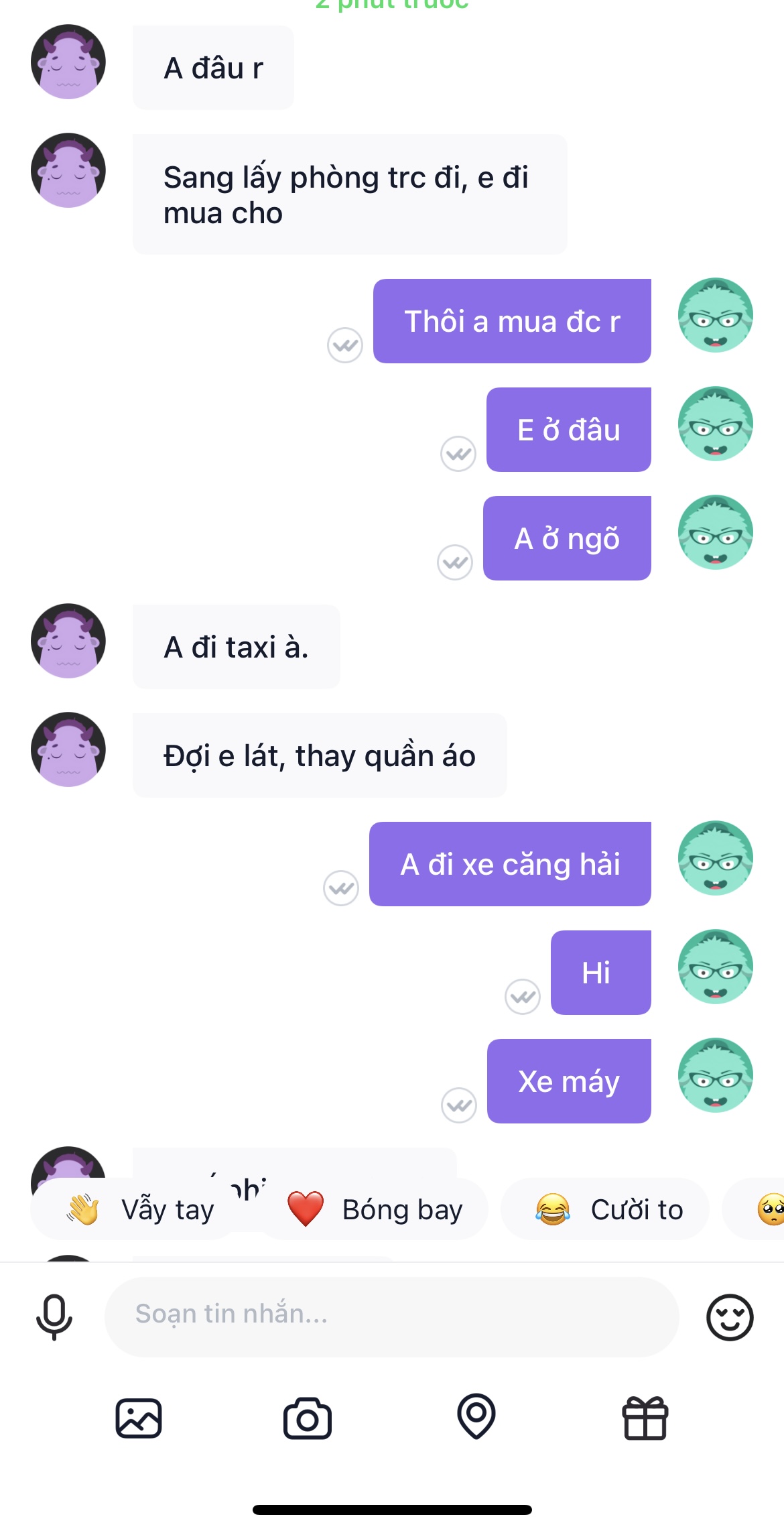784x1531 pixels.
Task: Open the green avatar beside "Xe máy"
Action: coord(715,1075)
